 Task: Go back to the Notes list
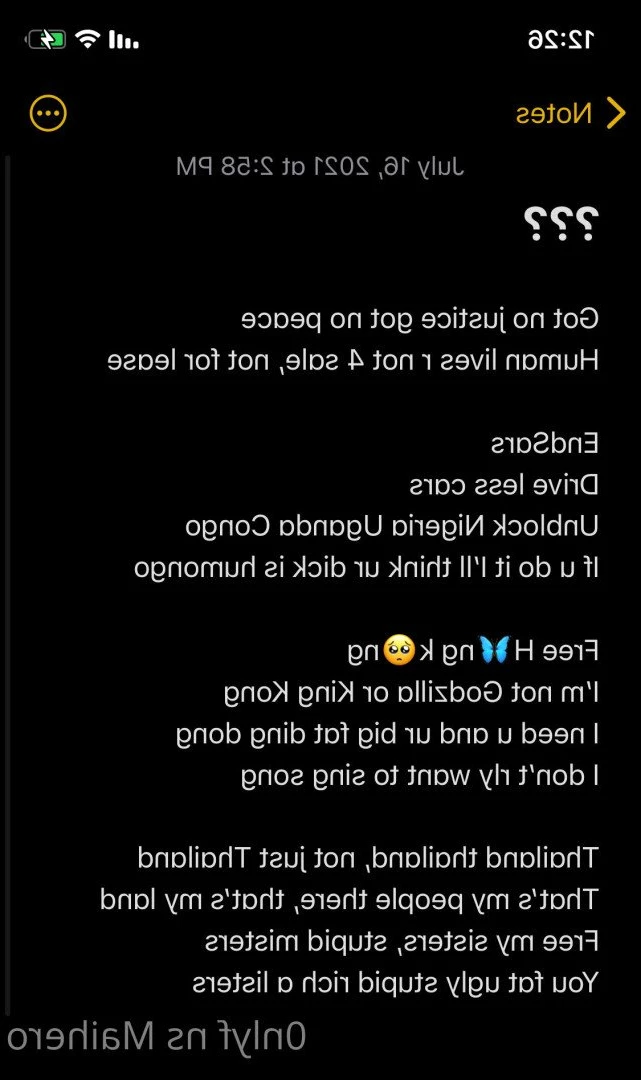[x=571, y=113]
